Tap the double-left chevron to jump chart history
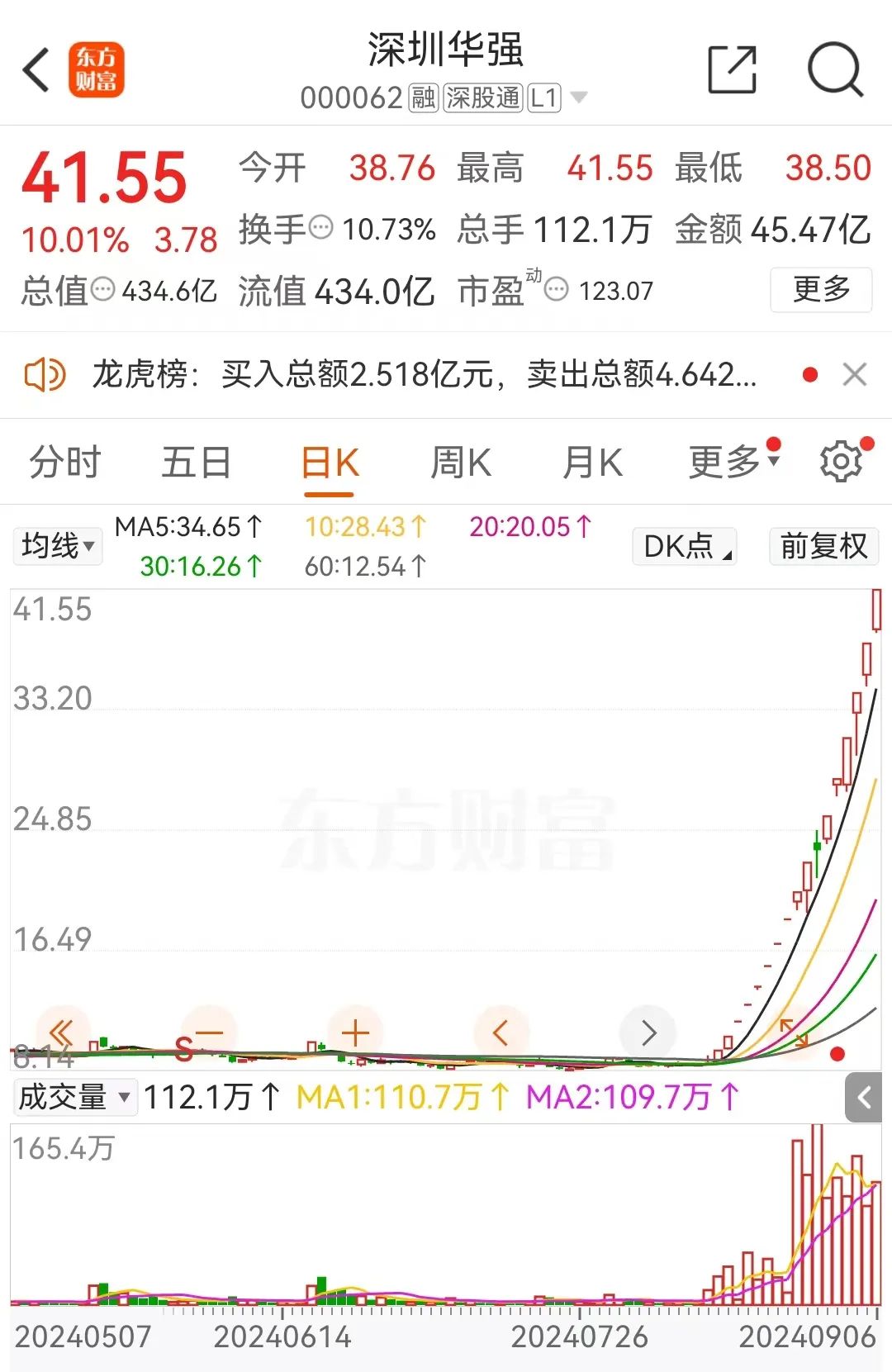 click(59, 1032)
